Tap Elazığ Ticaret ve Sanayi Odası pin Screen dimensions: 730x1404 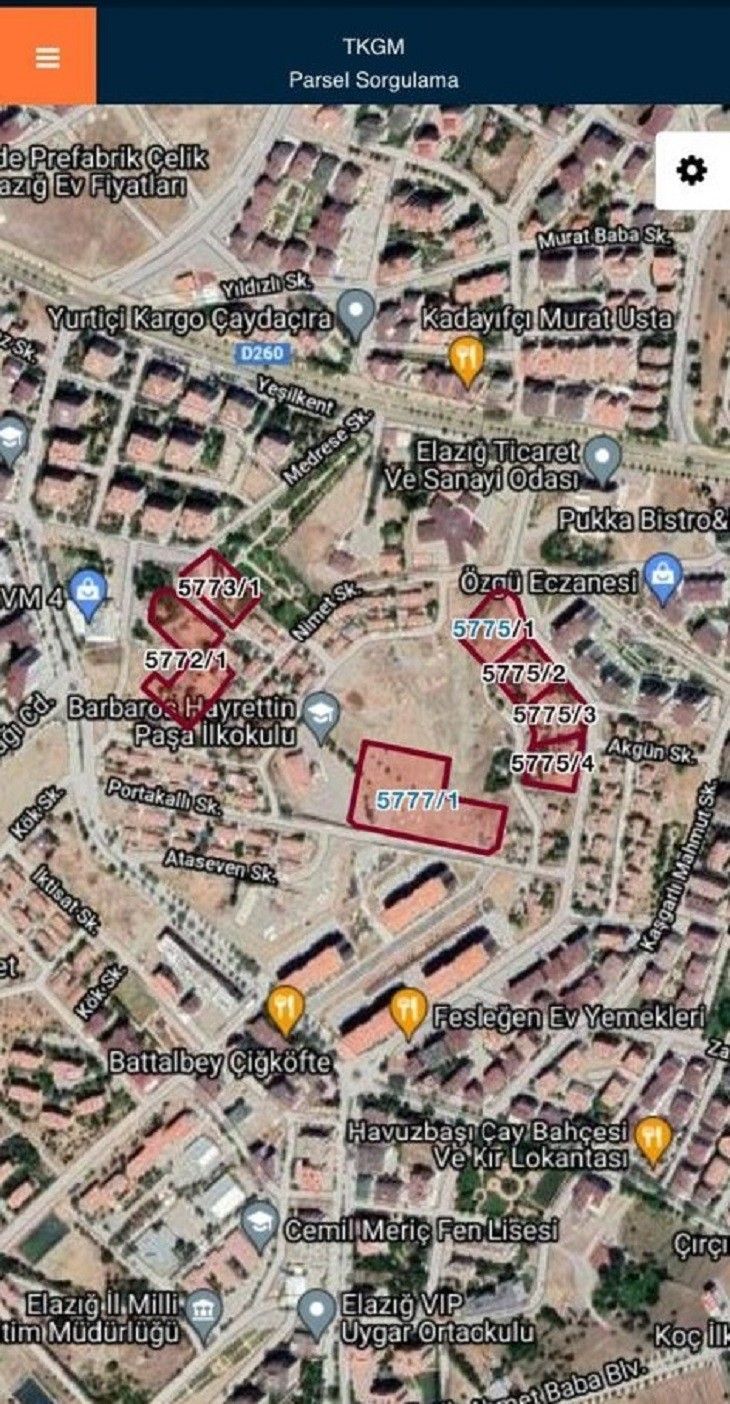[x=602, y=457]
